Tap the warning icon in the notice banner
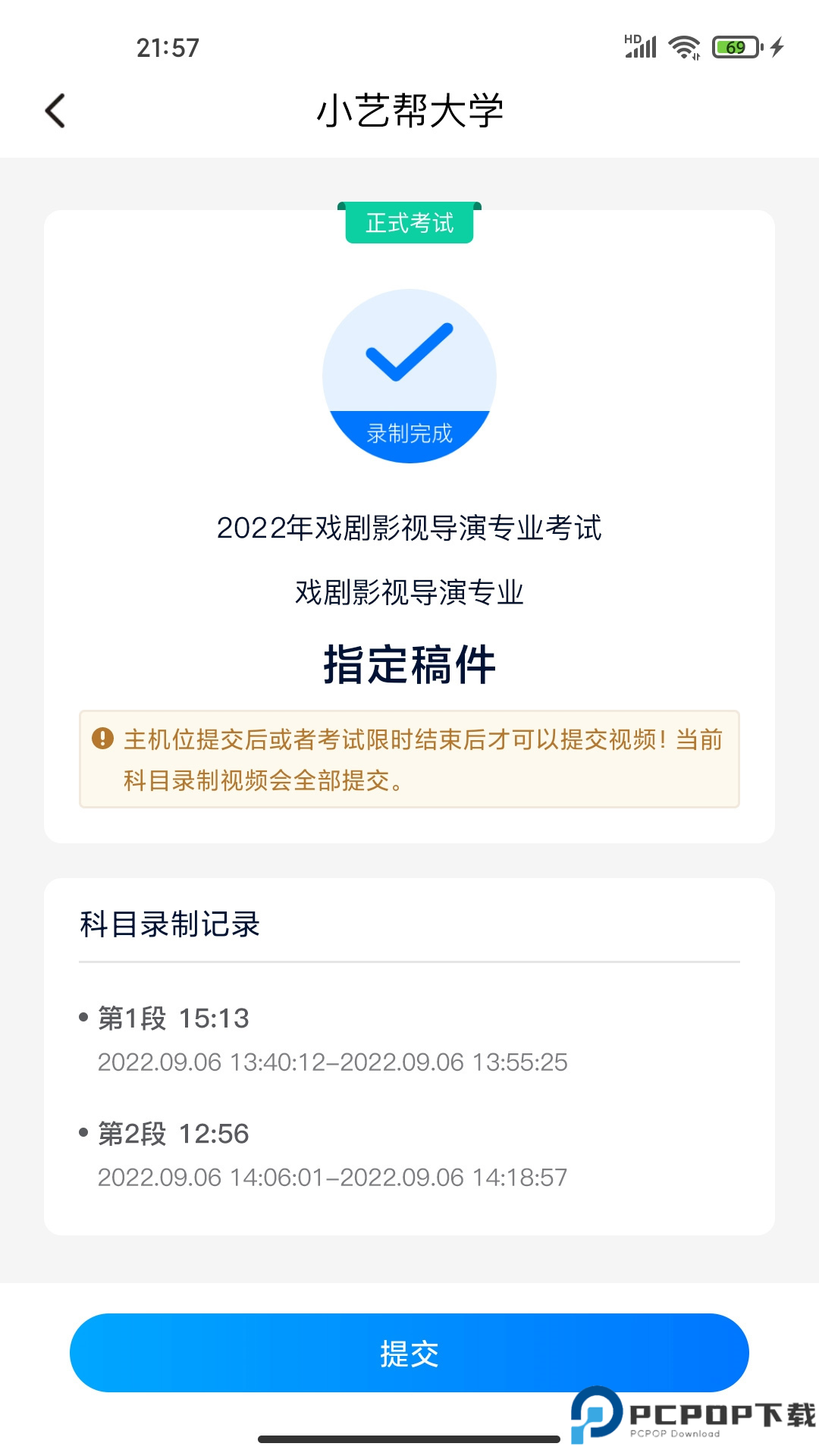819x1456 pixels. pyautogui.click(x=102, y=737)
